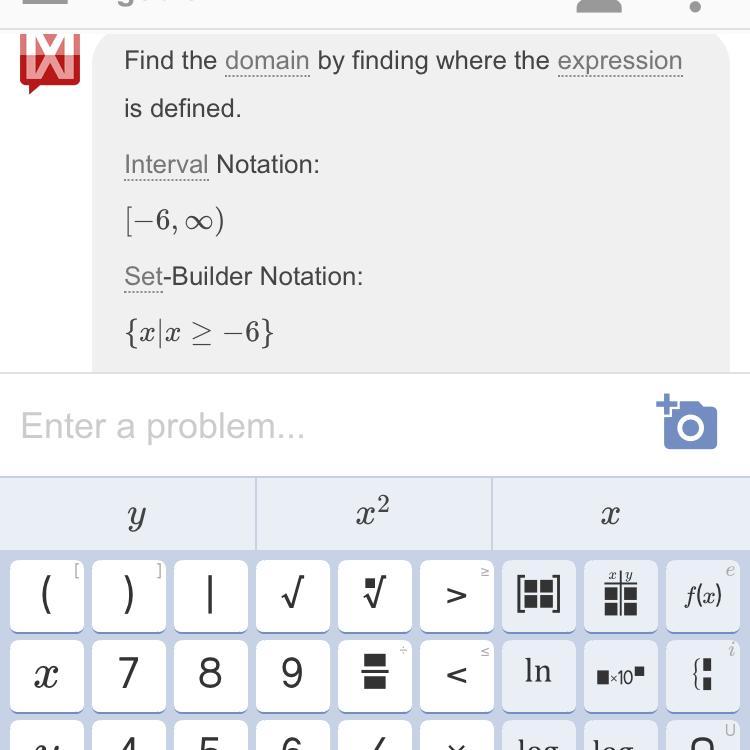Open the camera to scan a problem
Viewport: 750px width, 750px height.
click(688, 423)
